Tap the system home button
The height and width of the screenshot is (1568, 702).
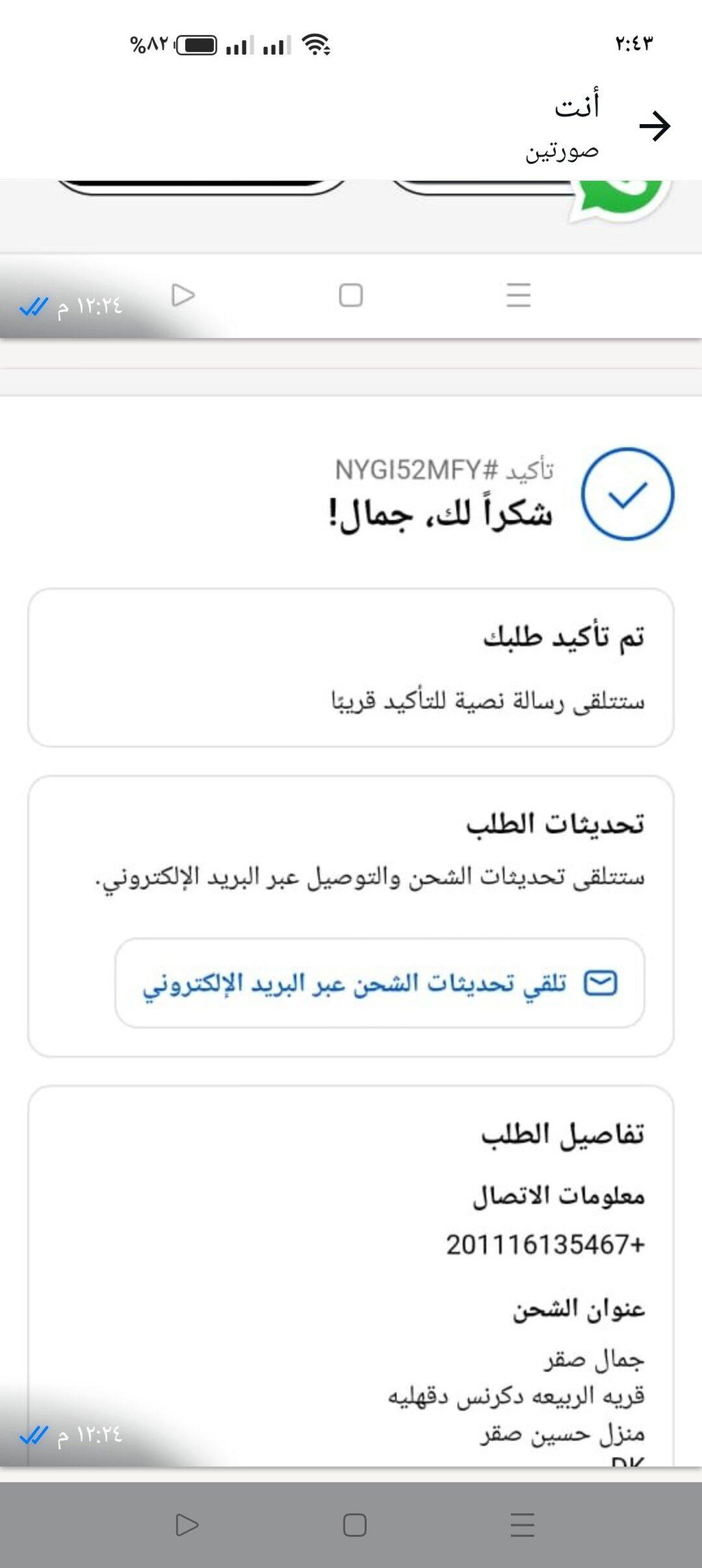(354, 1525)
